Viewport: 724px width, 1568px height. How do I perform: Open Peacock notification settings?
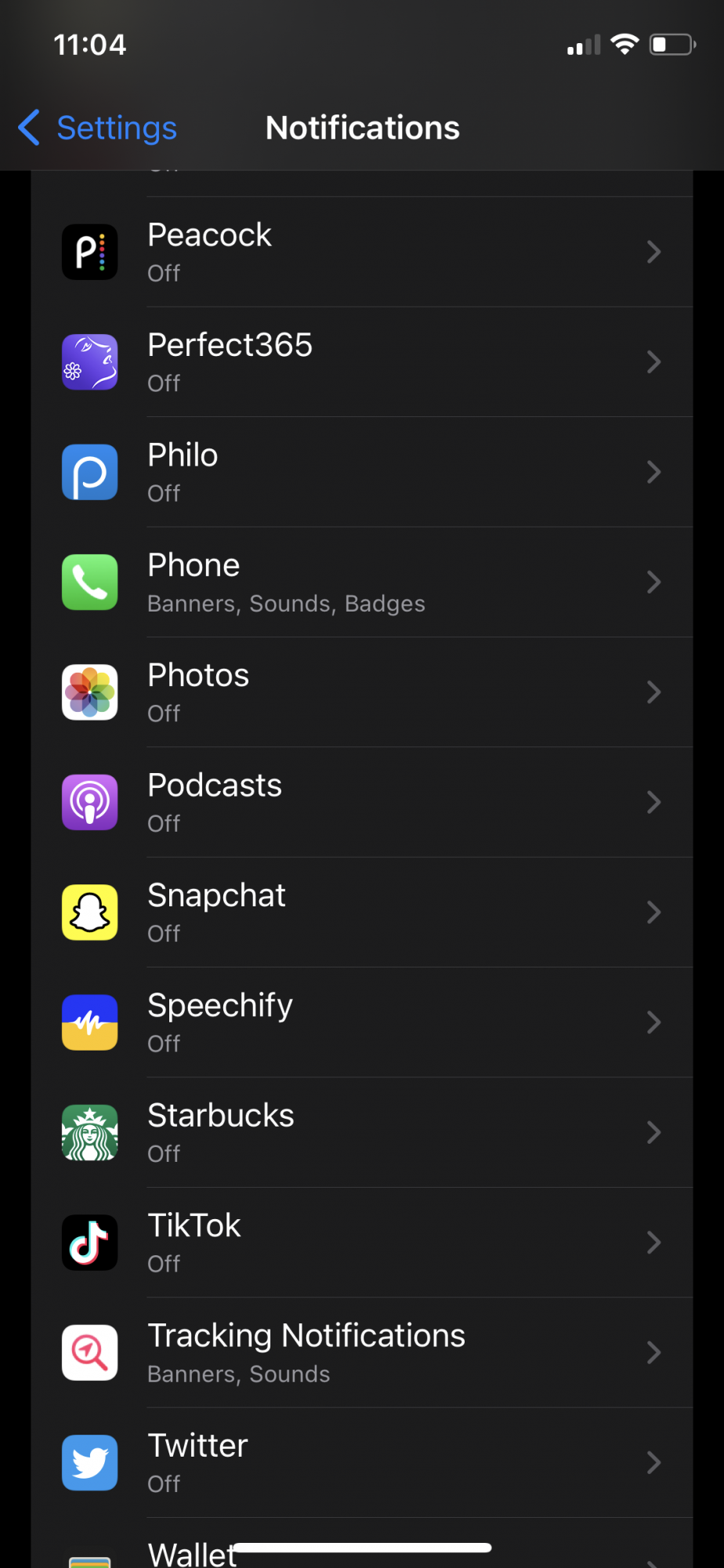pos(362,252)
